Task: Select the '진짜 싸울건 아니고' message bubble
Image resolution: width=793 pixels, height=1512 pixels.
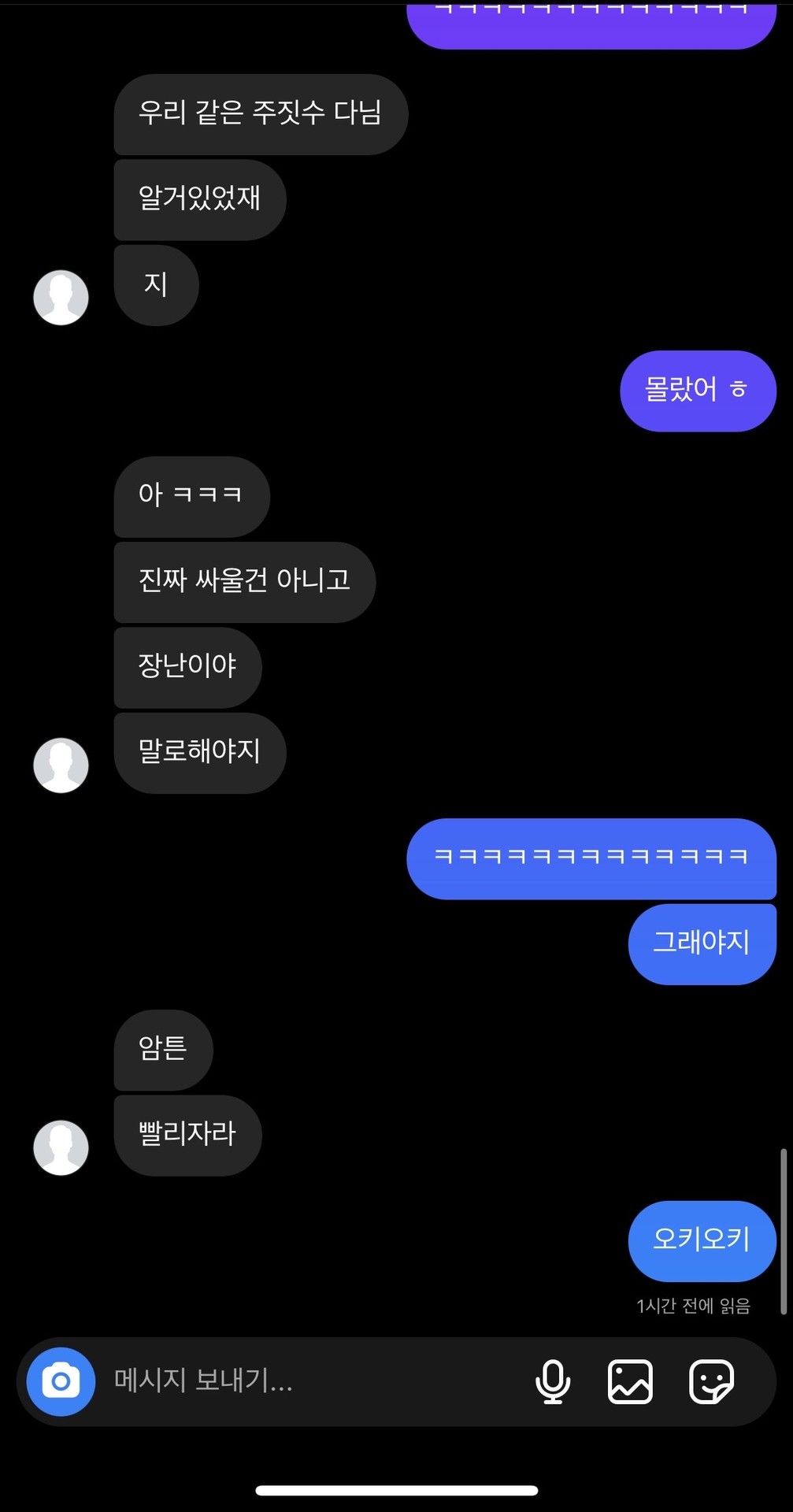Action: click(244, 583)
